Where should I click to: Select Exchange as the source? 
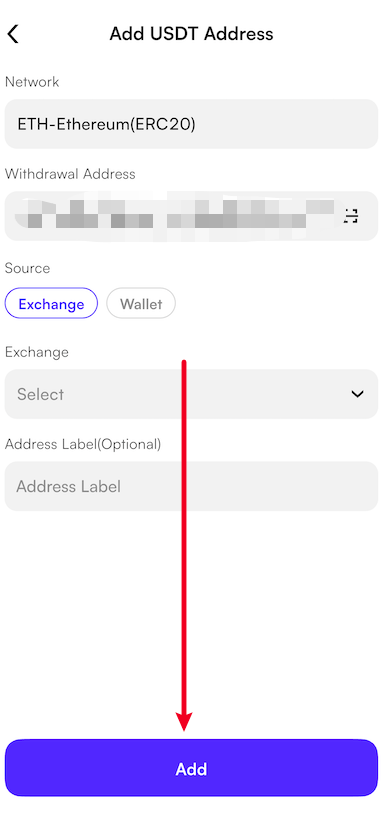pos(51,303)
